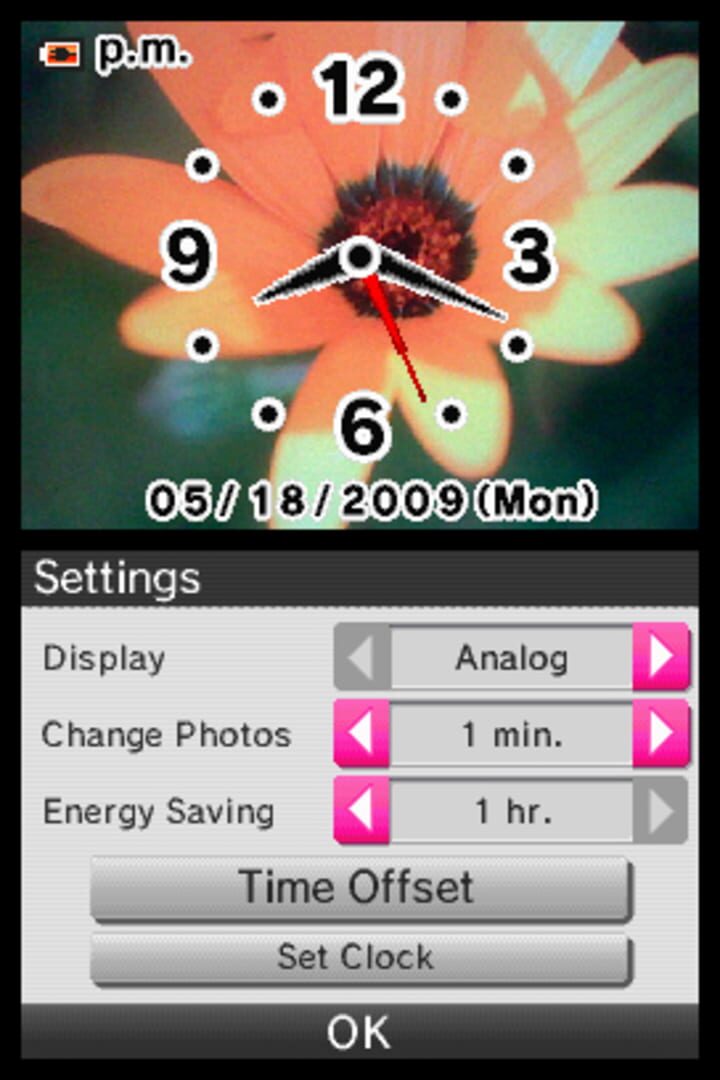Decrease the Energy Saving time

pyautogui.click(x=361, y=811)
